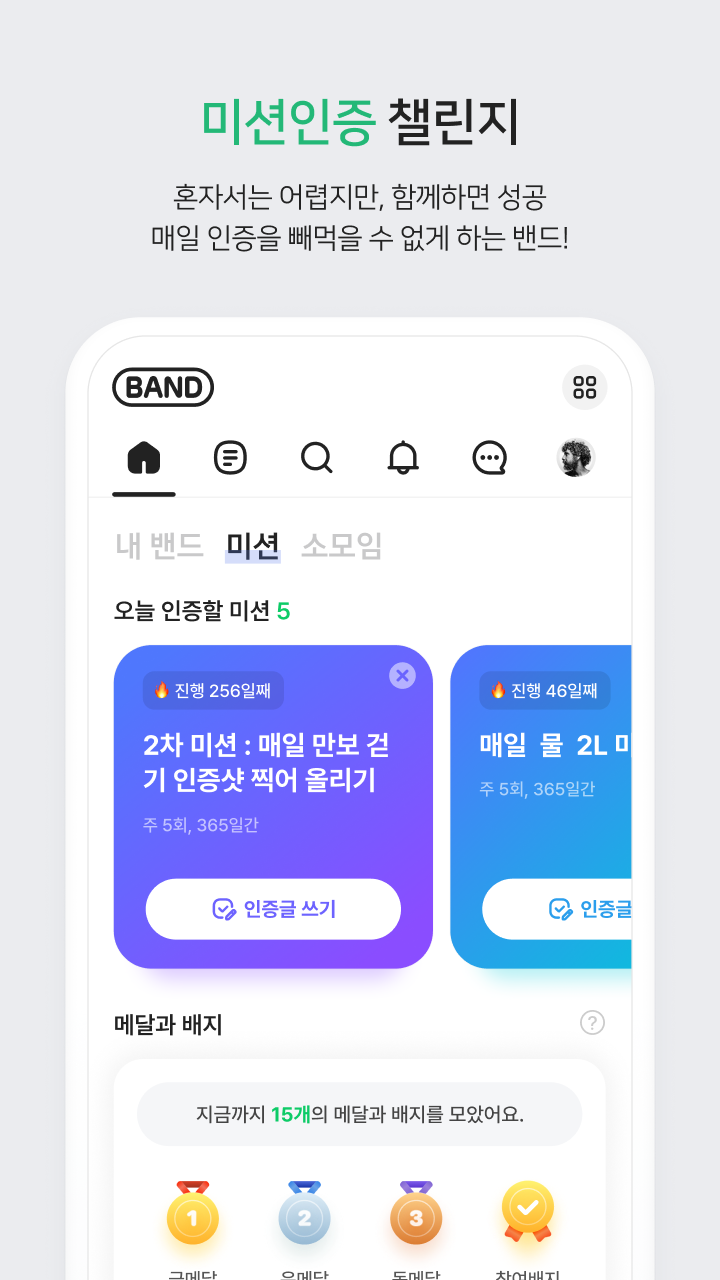Select the 참여배지 participation badge icon
720x1280 pixels.
click(x=528, y=1216)
